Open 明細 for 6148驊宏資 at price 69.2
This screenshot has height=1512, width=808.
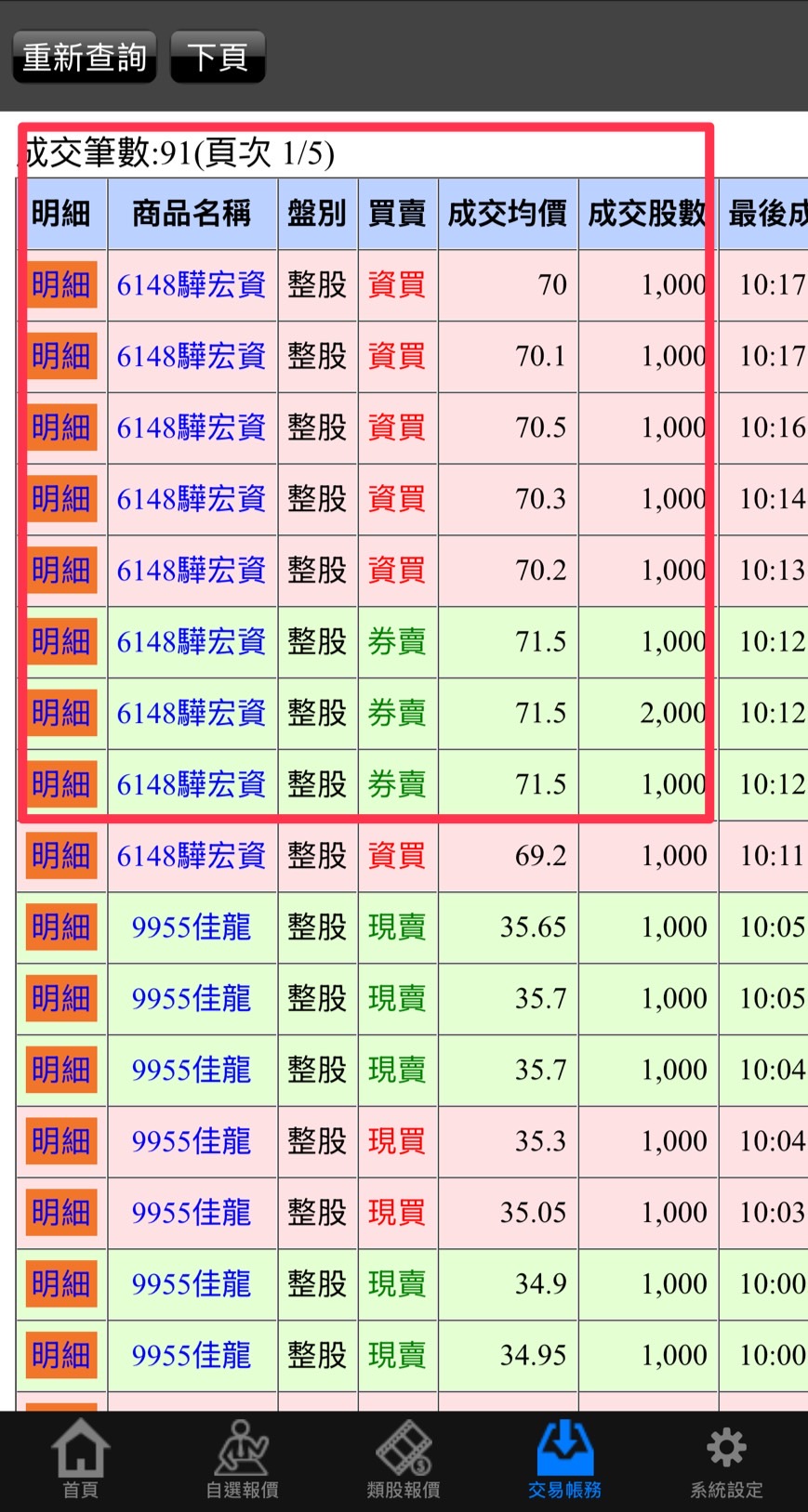(61, 855)
